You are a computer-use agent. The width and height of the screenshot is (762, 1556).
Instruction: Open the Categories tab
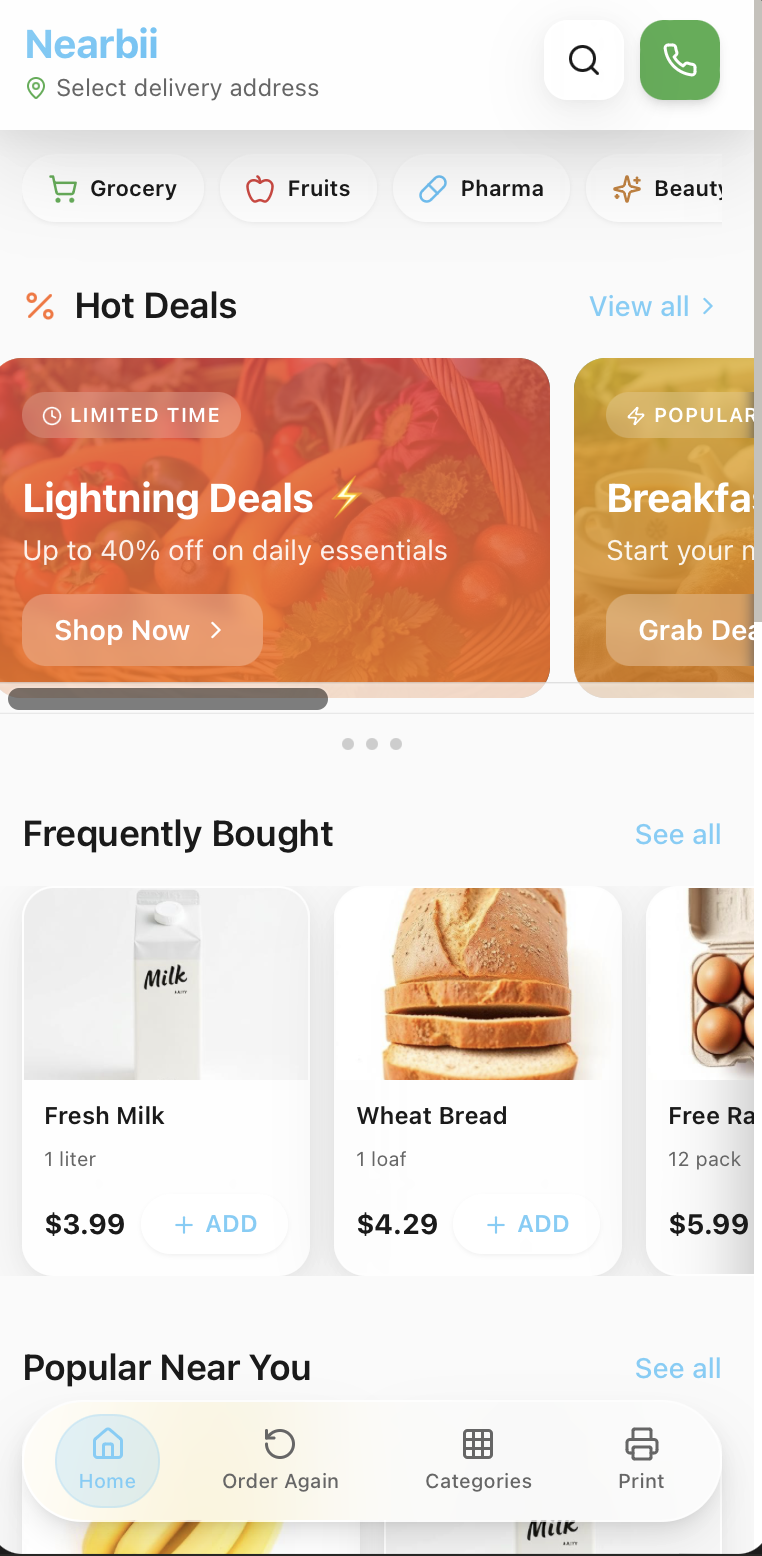(x=478, y=1460)
